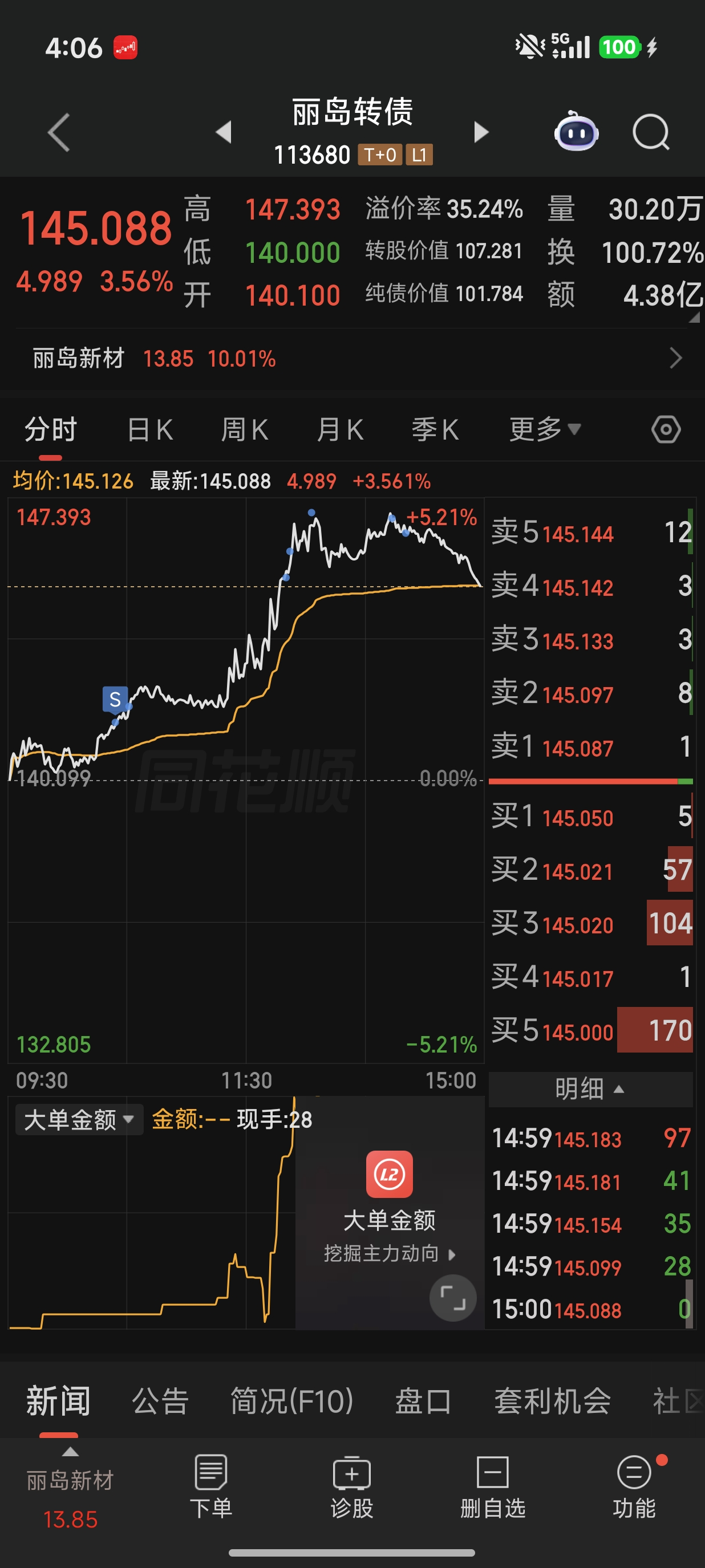Open the AI robot assistant

click(576, 132)
